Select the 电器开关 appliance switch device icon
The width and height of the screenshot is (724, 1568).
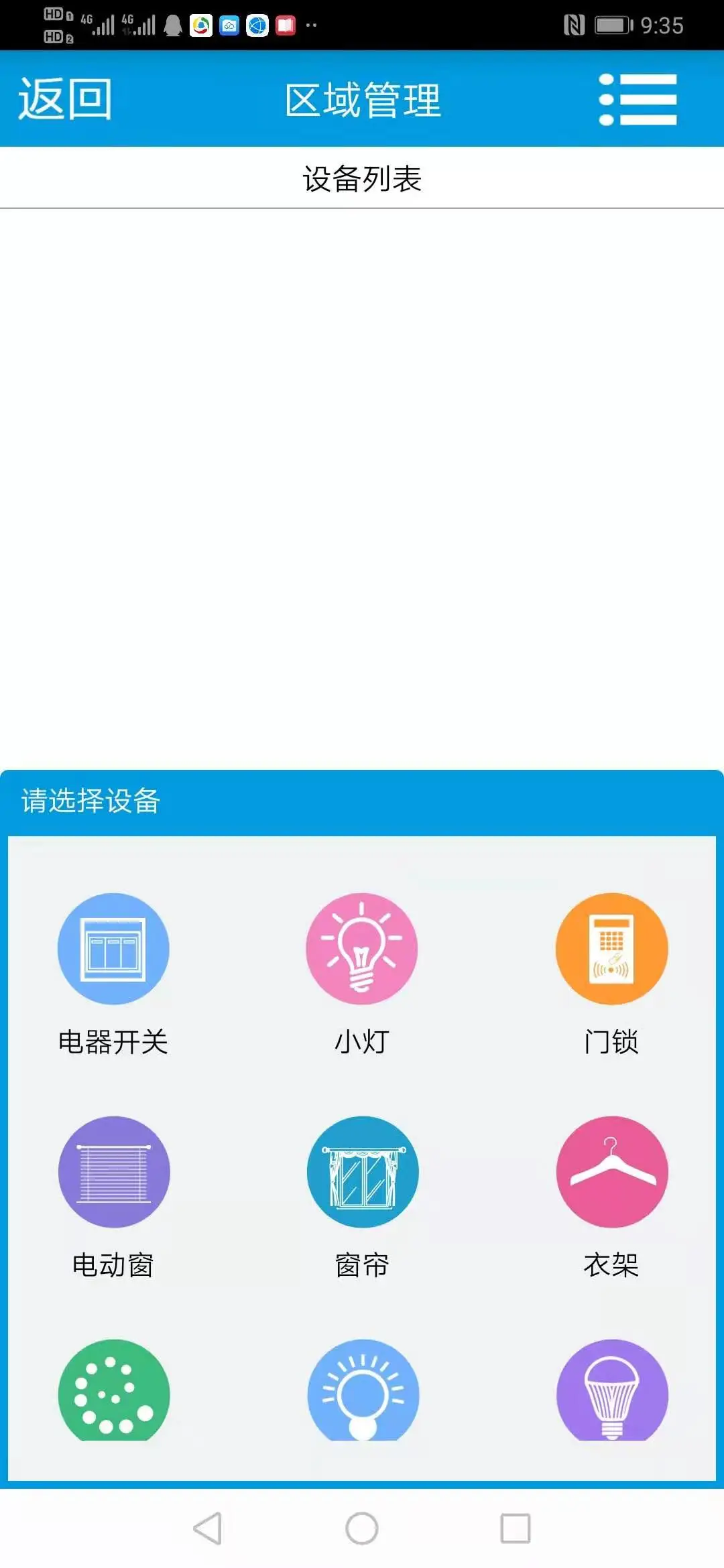(x=114, y=950)
